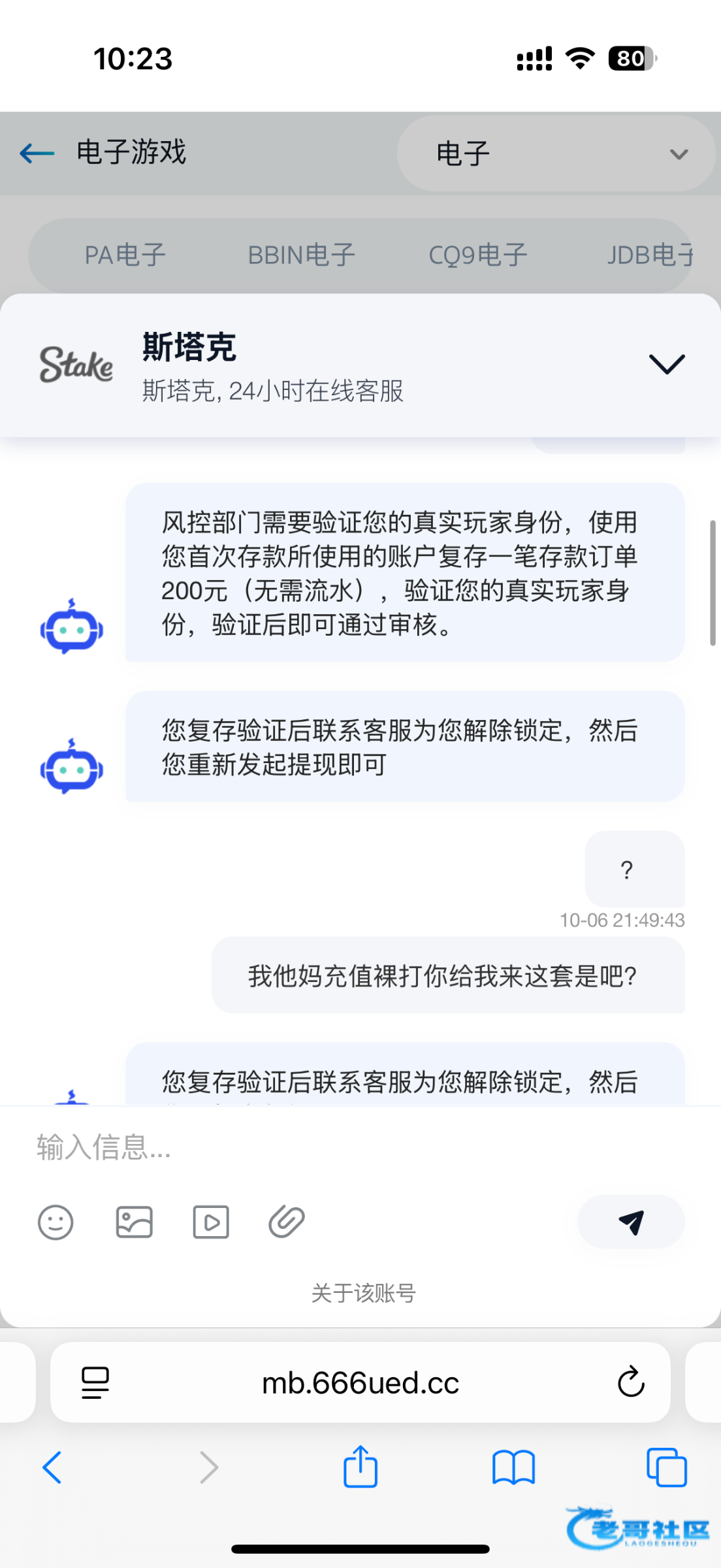721x1568 pixels.
Task: Open 关于该账号 account info
Action: [363, 1293]
